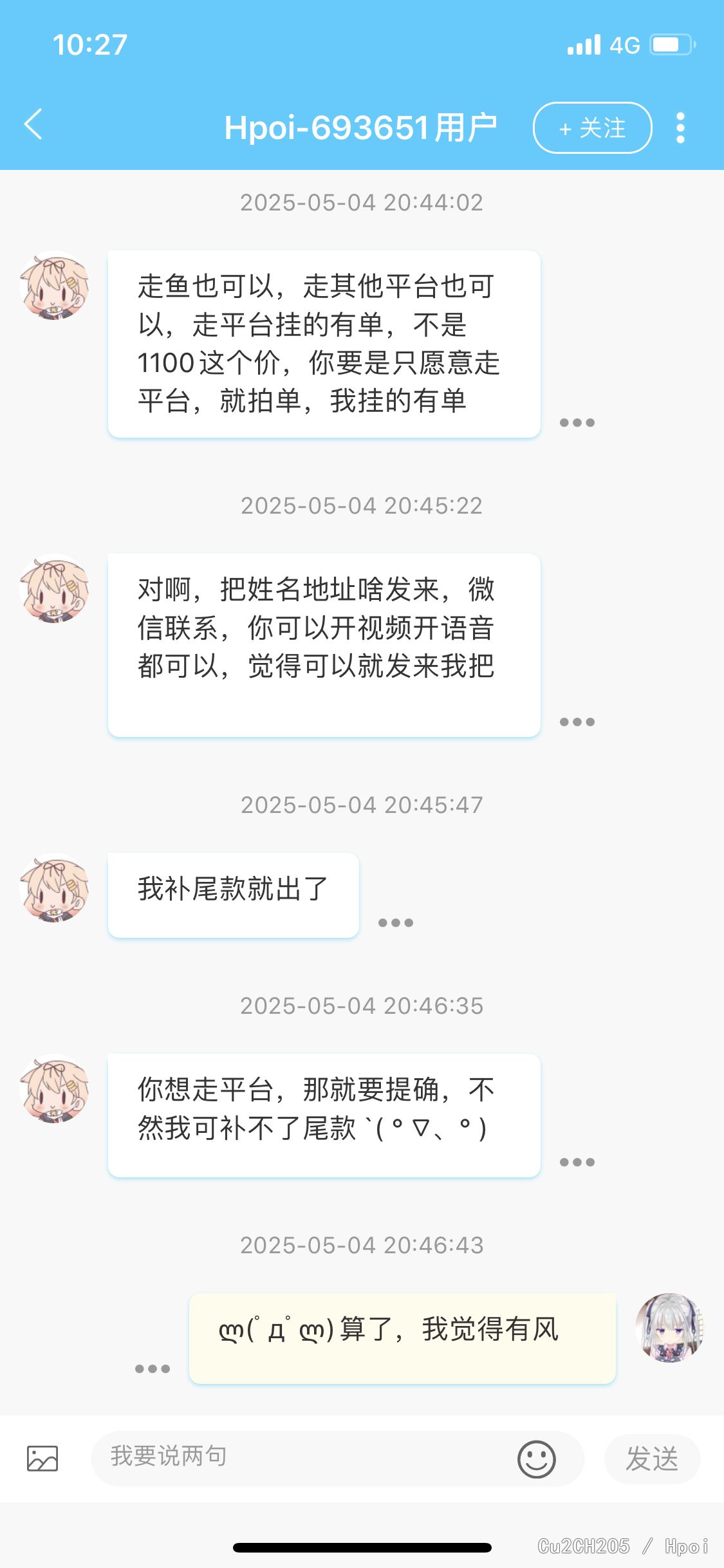Image resolution: width=724 pixels, height=1568 pixels.
Task: Open the three-dot overflow menu in header
Action: (680, 128)
